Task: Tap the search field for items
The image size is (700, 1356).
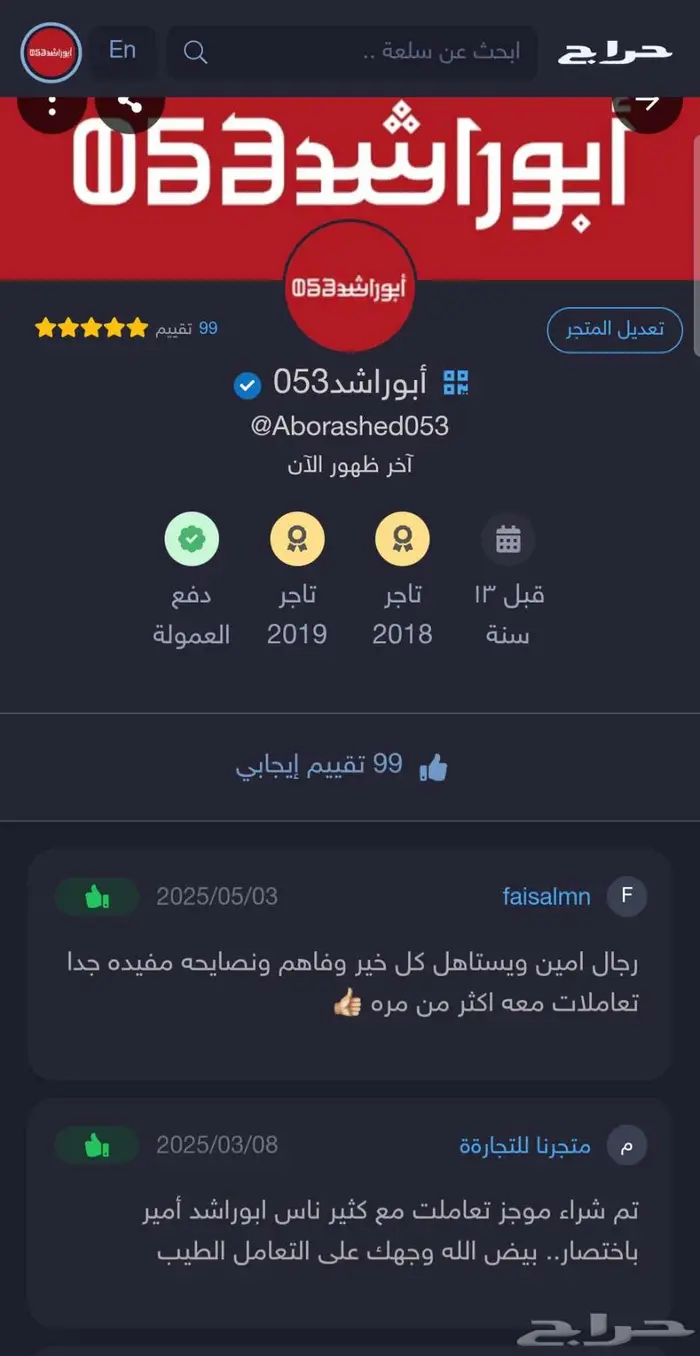Action: click(x=352, y=53)
